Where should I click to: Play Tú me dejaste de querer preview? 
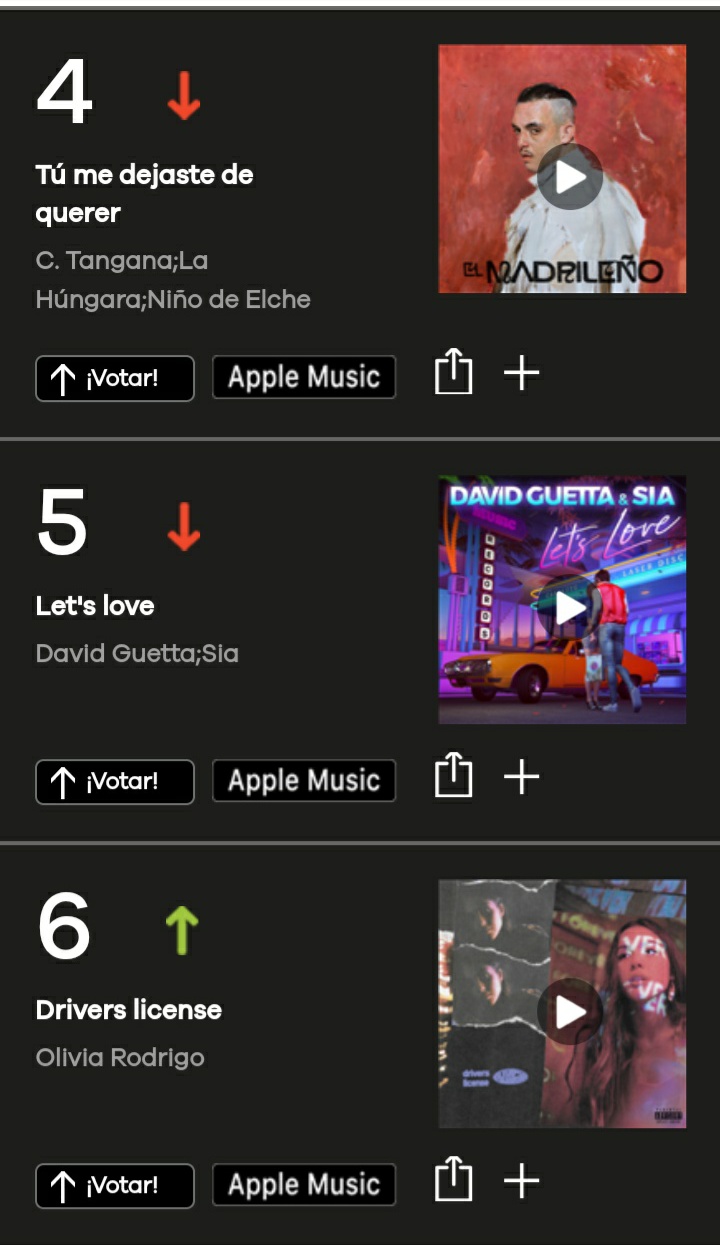[x=570, y=177]
